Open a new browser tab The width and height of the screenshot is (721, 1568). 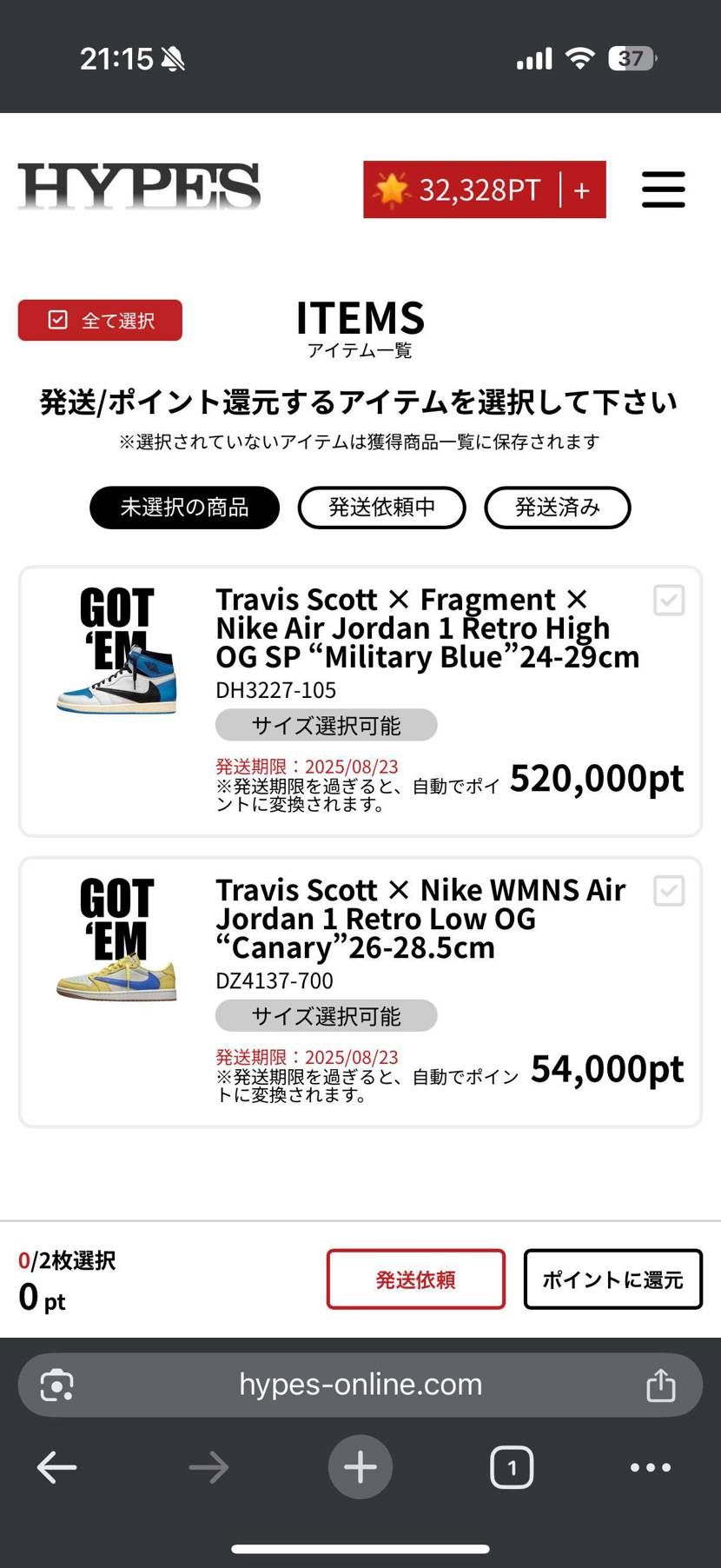click(x=360, y=1467)
